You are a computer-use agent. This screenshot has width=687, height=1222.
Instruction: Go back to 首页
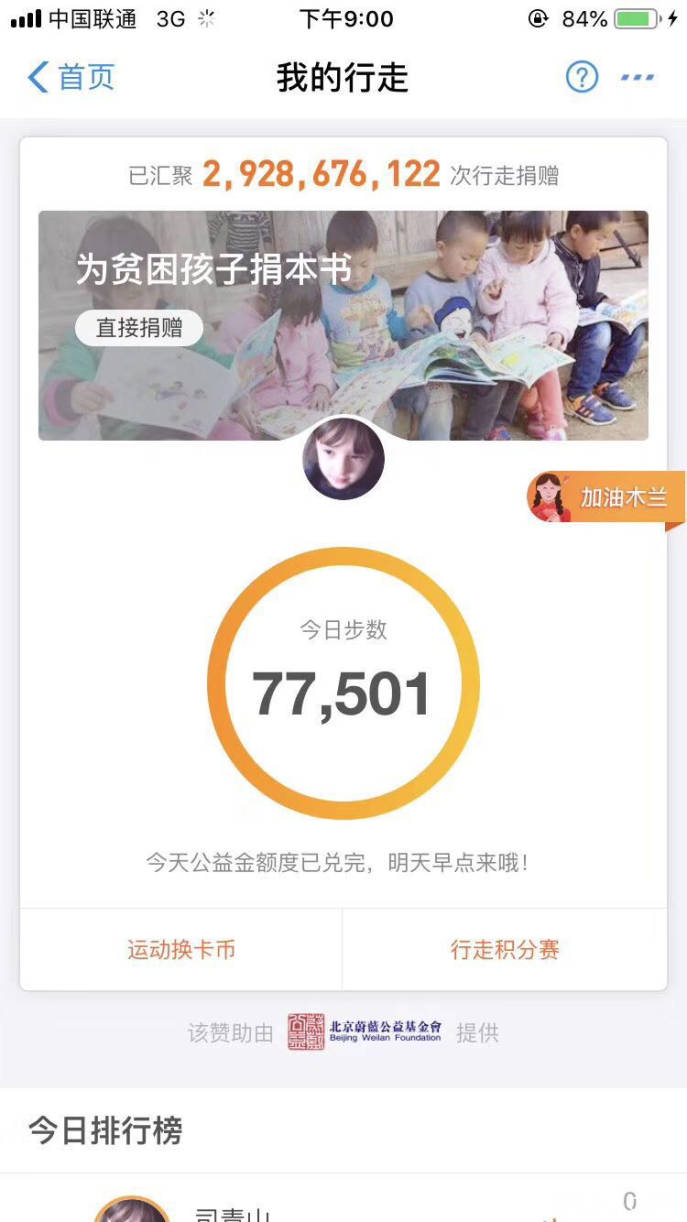click(70, 77)
